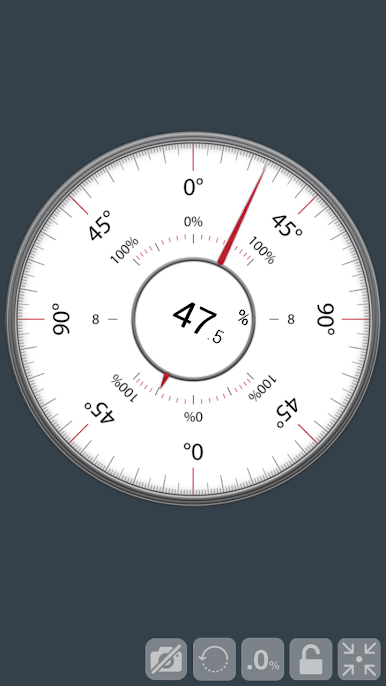Viewport: 386px width, 686px height.
Task: Toggle the padlock lock button
Action: point(311,659)
